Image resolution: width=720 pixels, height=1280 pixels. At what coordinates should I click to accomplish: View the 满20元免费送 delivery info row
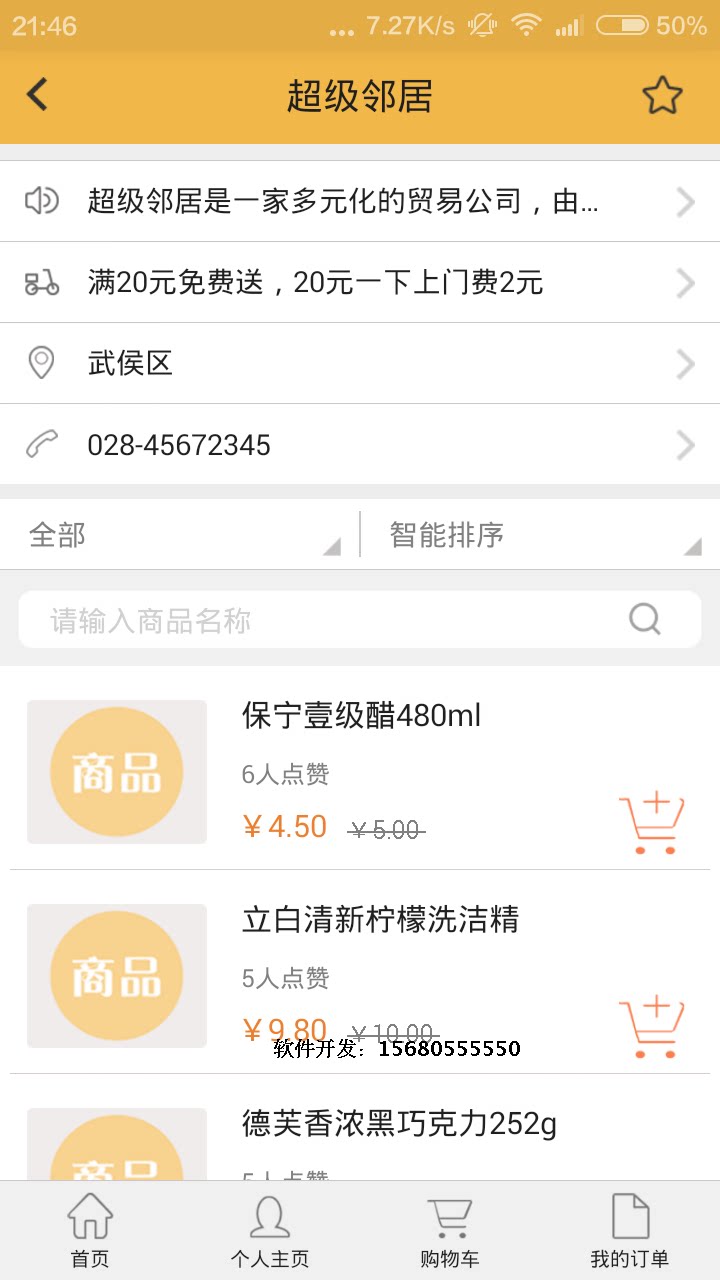coord(360,283)
